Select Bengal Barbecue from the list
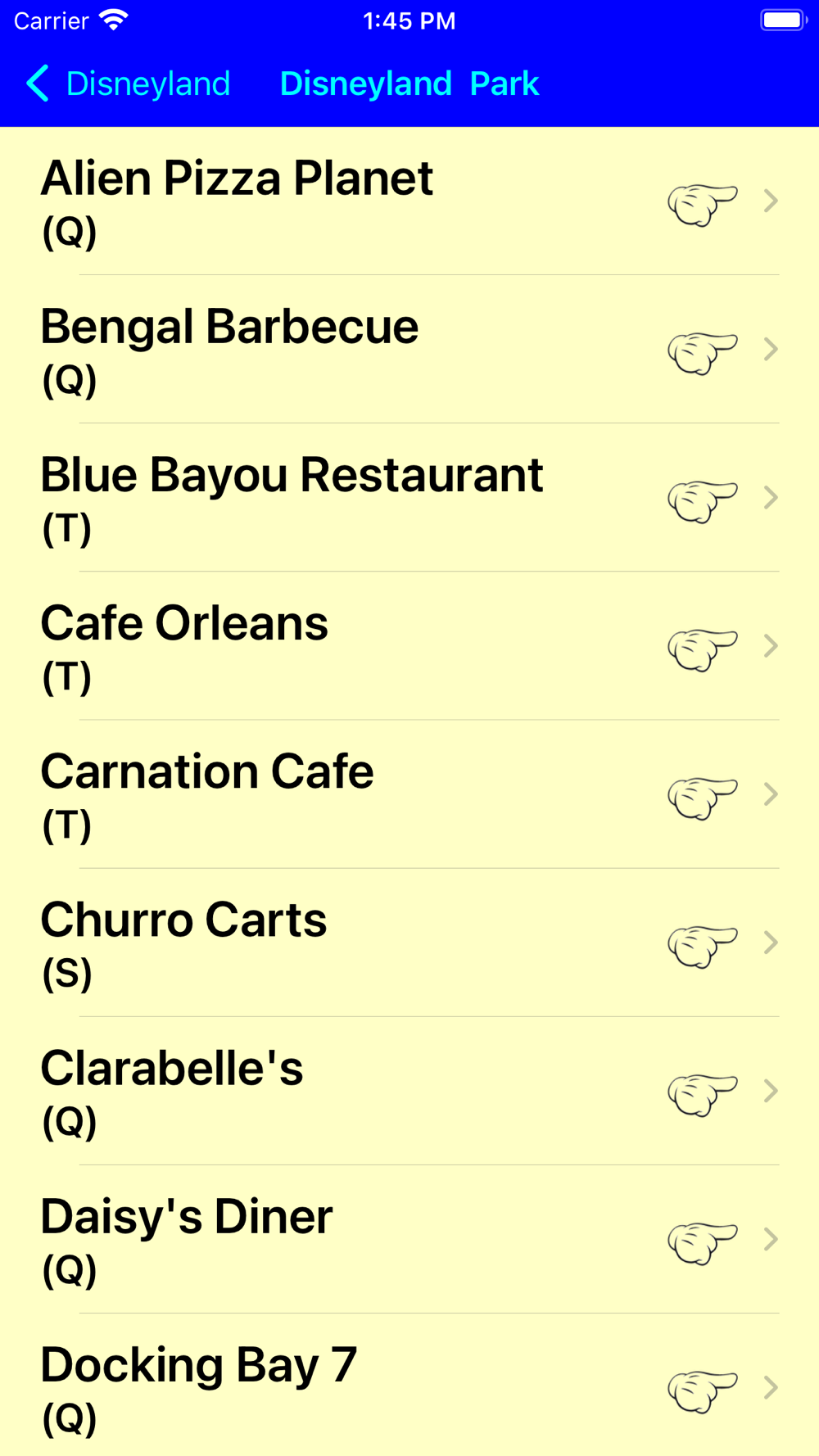The image size is (819, 1456). [x=409, y=350]
